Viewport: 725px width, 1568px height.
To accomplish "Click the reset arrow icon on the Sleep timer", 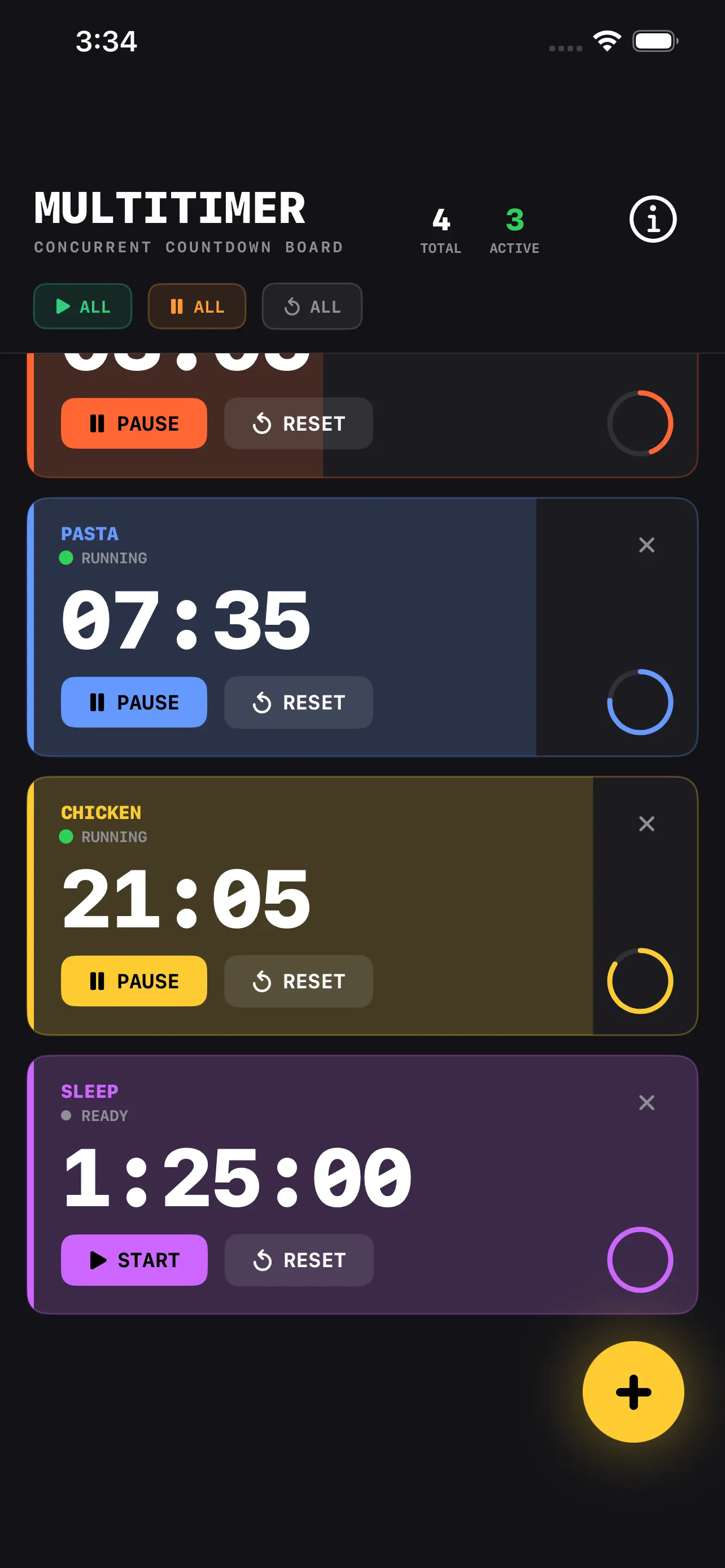I will point(264,1260).
